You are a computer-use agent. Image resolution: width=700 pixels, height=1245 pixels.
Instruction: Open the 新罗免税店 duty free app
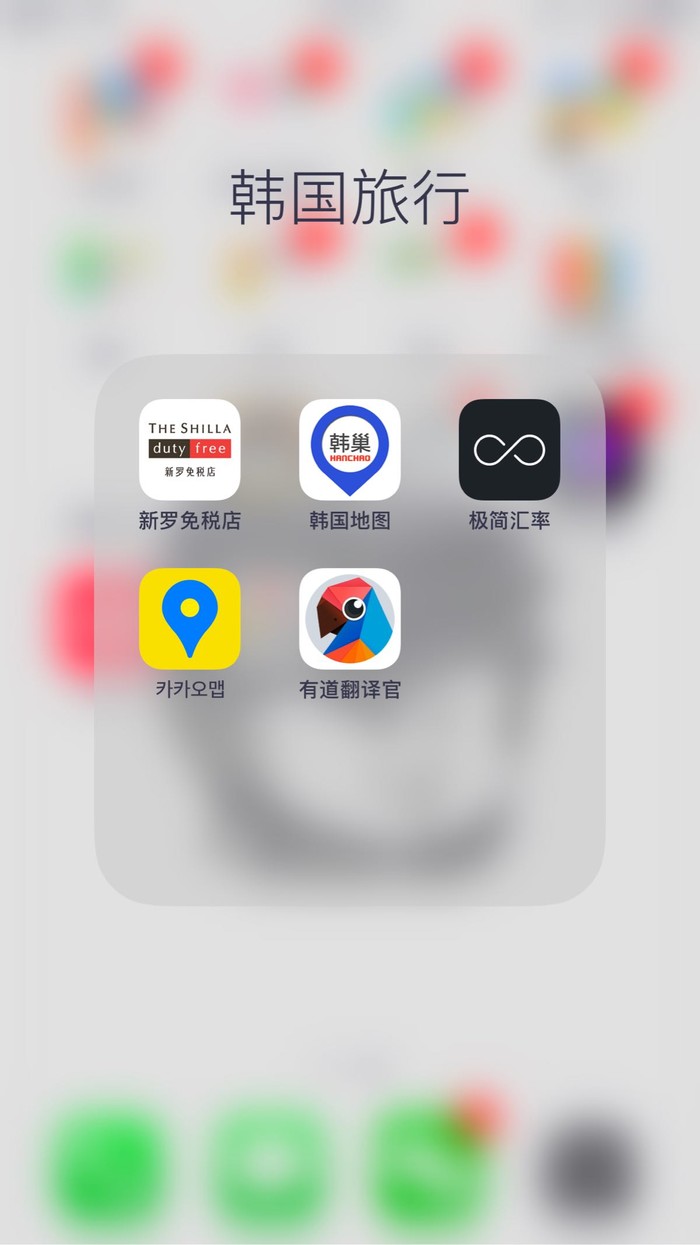(189, 449)
